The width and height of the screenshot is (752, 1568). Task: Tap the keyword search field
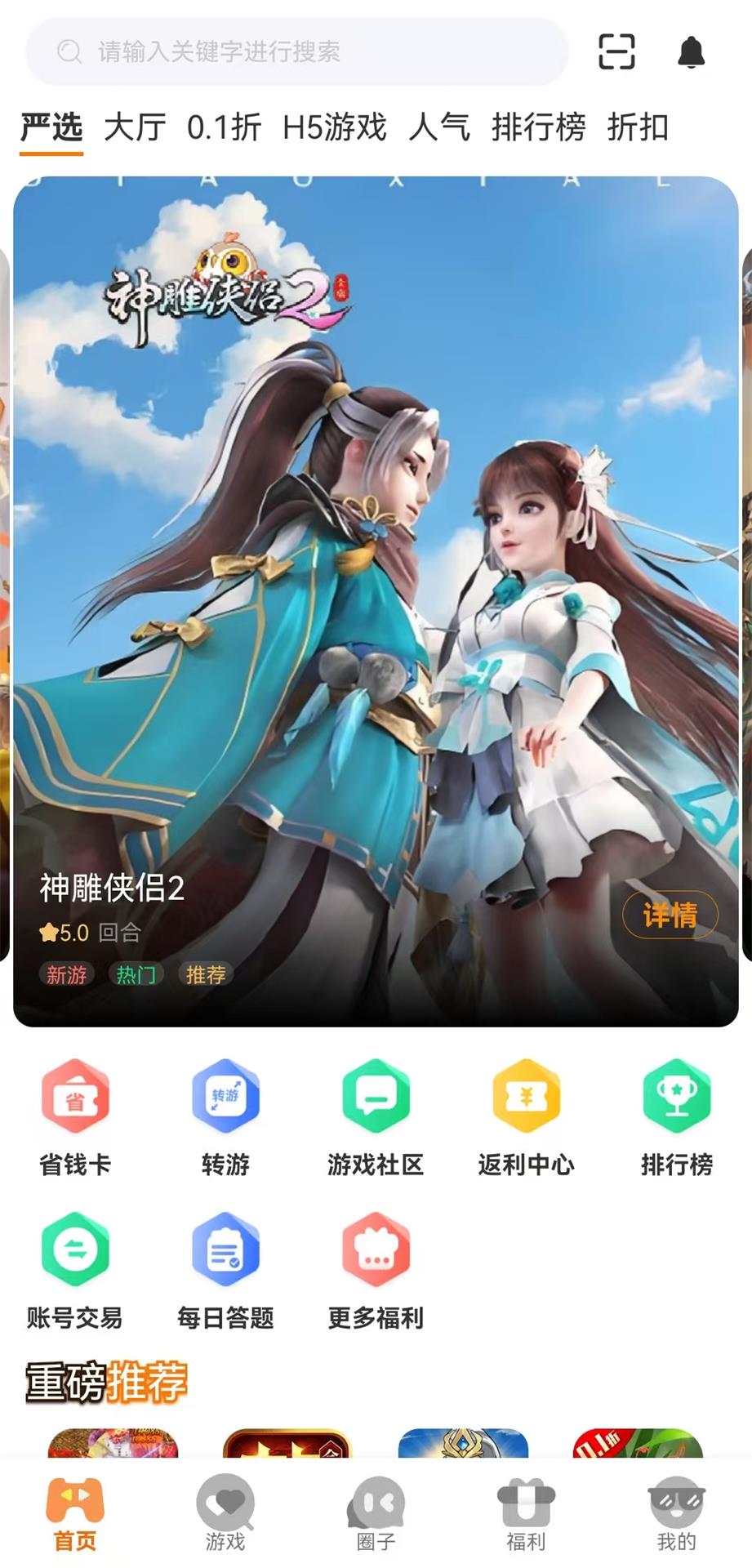coord(297,52)
